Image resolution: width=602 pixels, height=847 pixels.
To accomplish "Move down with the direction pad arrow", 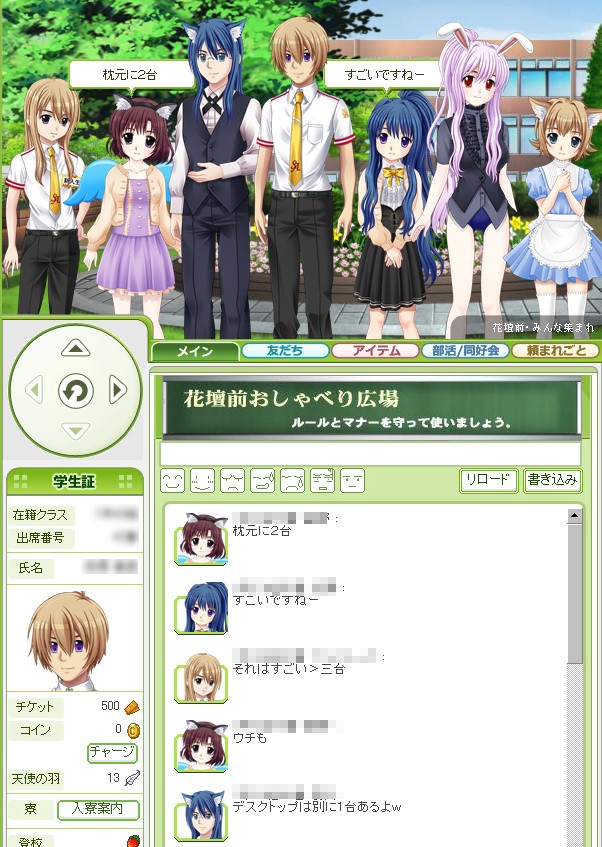I will [x=75, y=432].
